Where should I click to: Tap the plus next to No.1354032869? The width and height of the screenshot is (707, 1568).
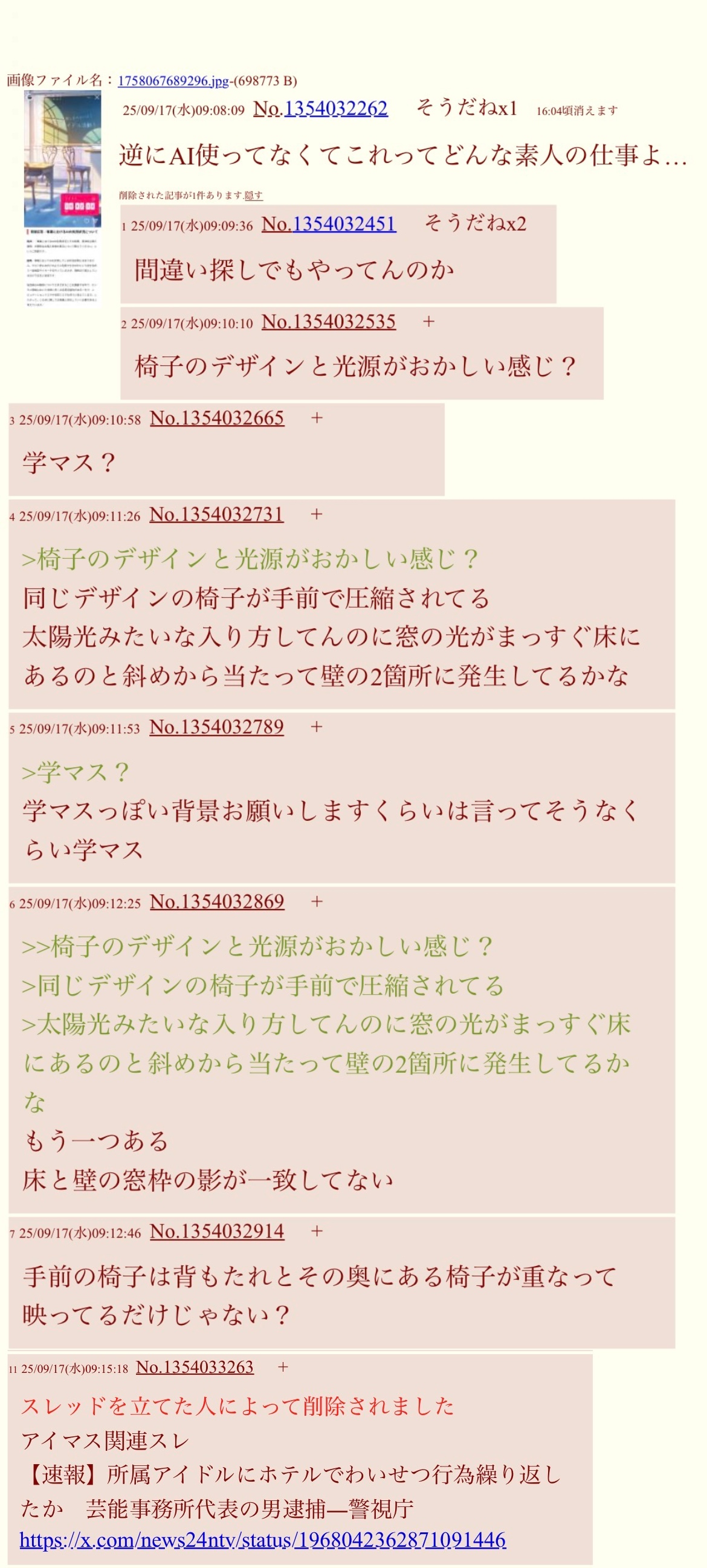point(317,901)
